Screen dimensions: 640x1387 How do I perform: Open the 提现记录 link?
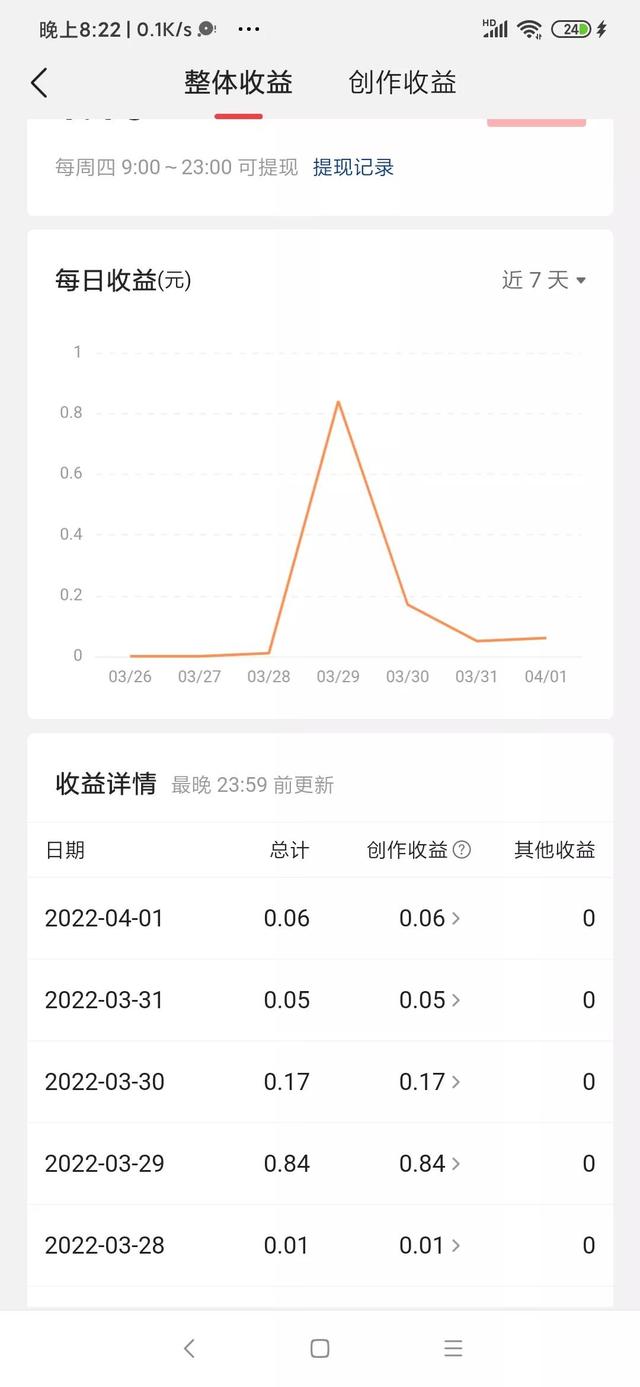click(x=353, y=167)
